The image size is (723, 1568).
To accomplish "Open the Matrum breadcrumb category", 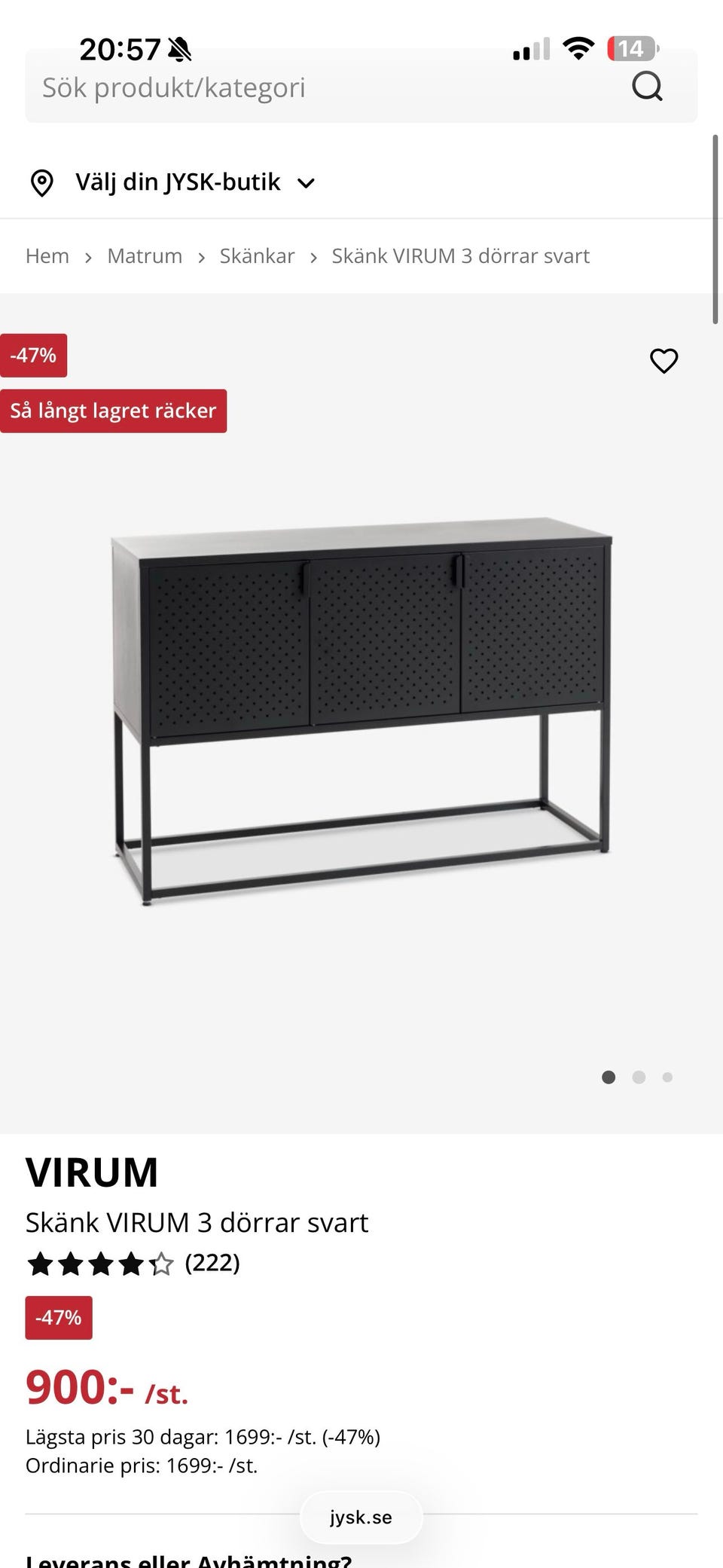I will click(x=145, y=256).
